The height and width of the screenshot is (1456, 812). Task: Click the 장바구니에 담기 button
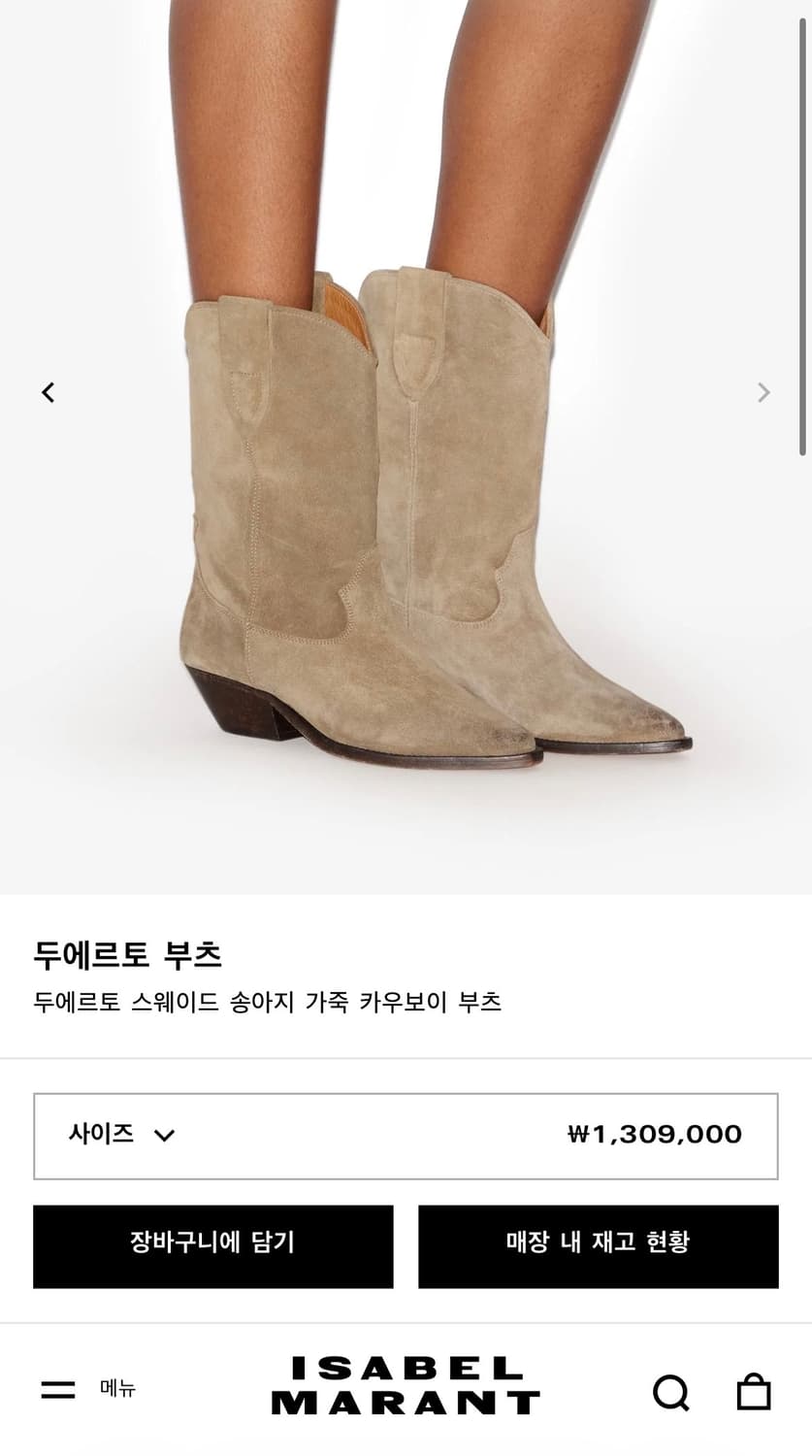212,1246
